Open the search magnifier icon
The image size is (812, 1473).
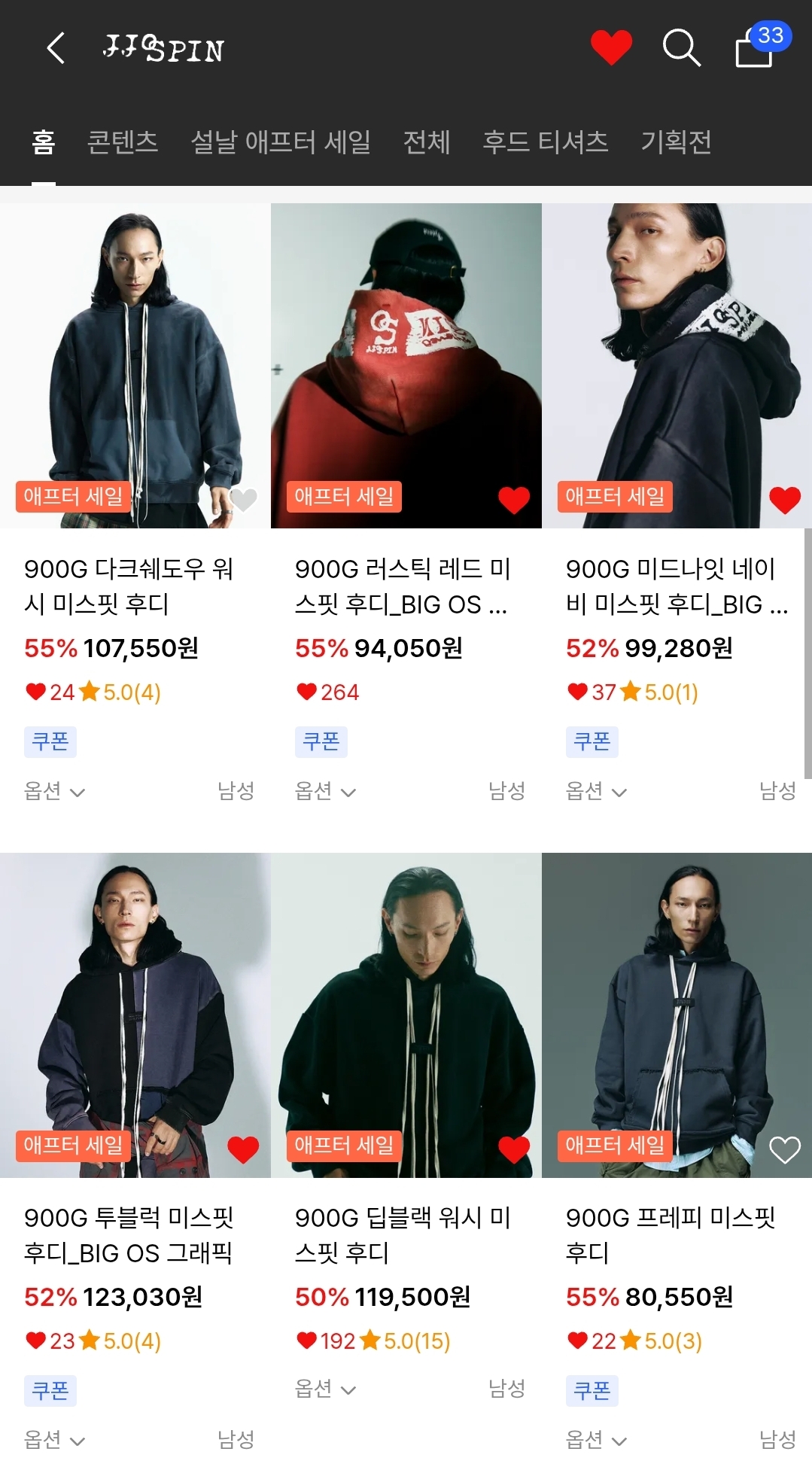click(x=681, y=48)
